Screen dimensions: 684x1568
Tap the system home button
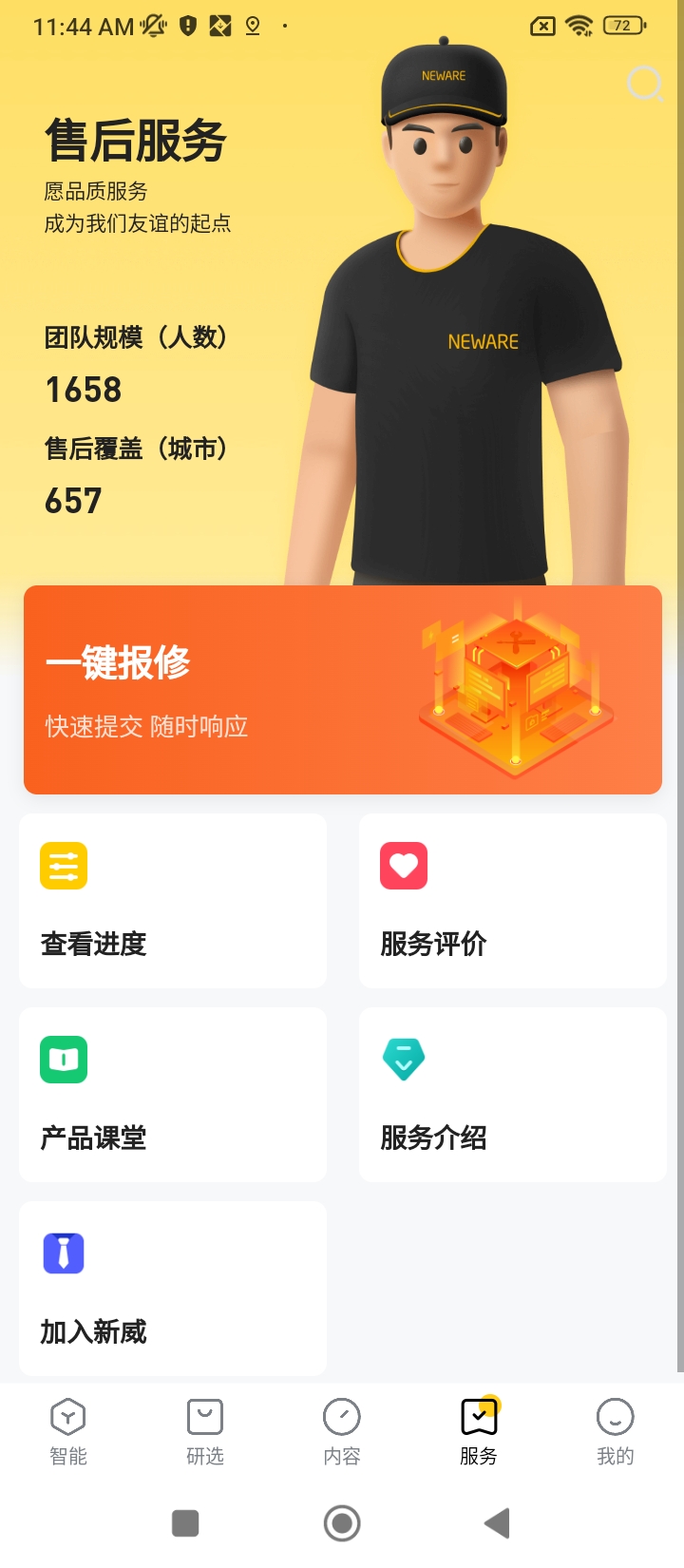pos(342,1523)
